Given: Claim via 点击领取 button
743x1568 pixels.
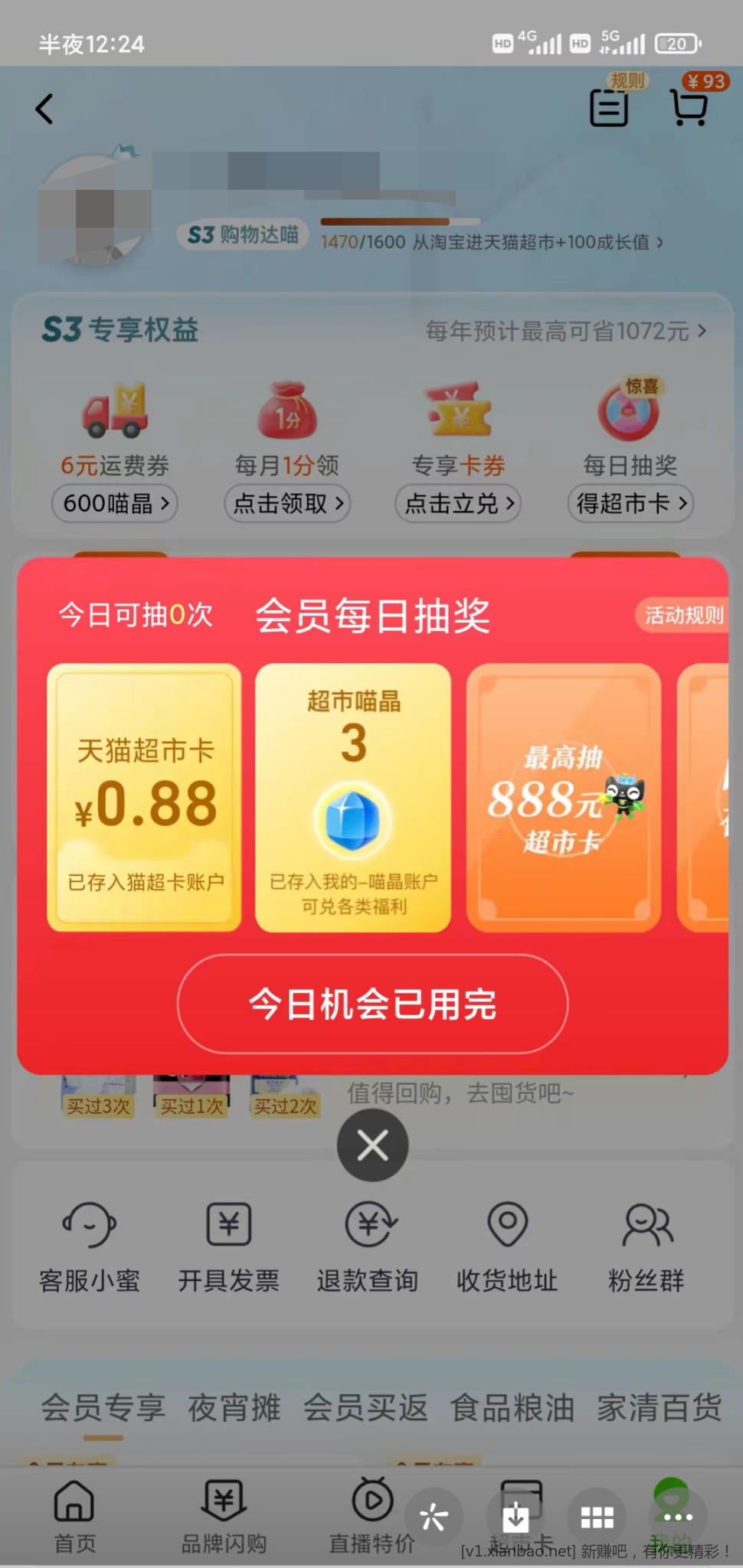Looking at the screenshot, I should pos(286,504).
